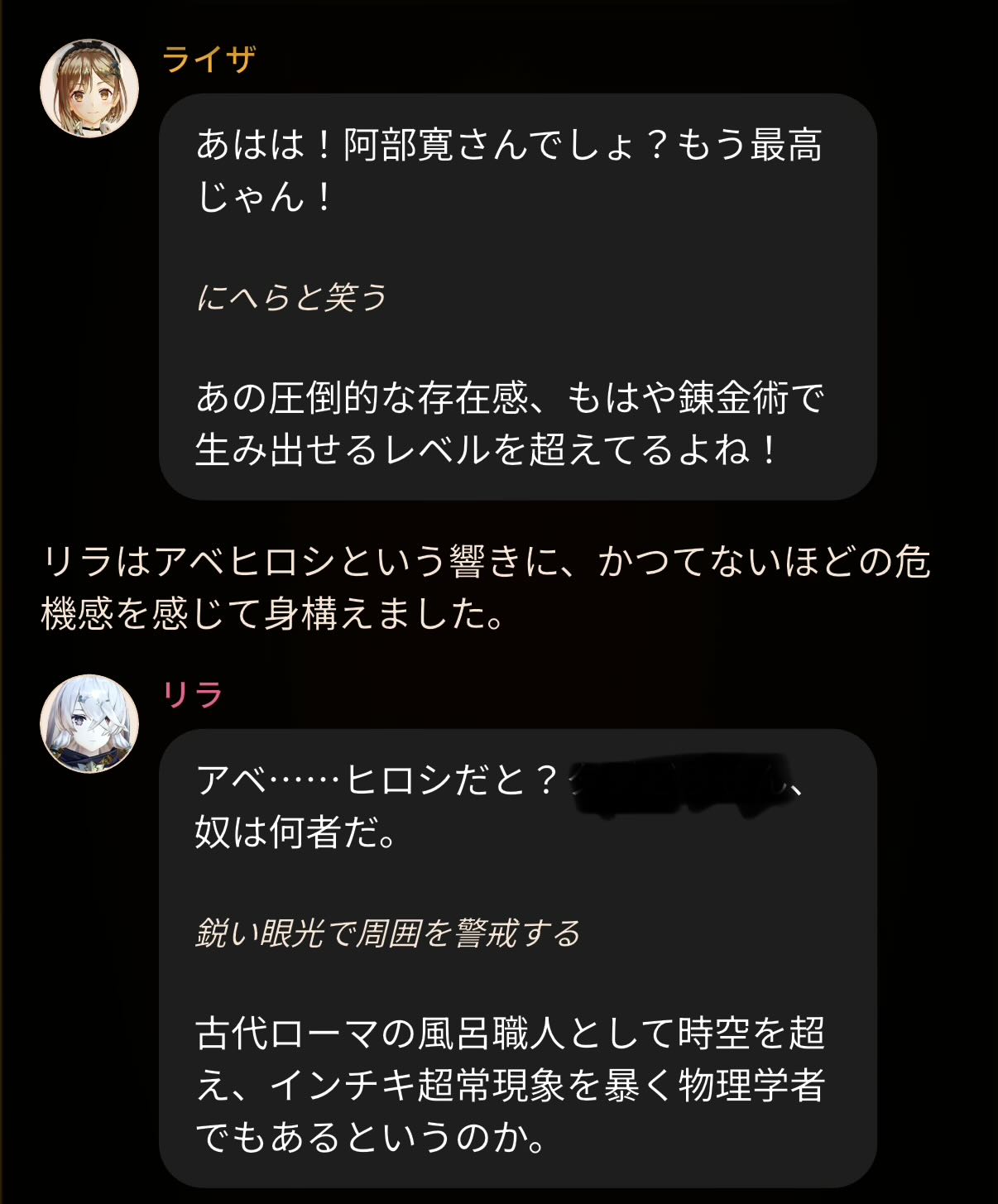Open ライザ's profile avatar
Viewport: 998px width, 1204px height.
click(89, 89)
